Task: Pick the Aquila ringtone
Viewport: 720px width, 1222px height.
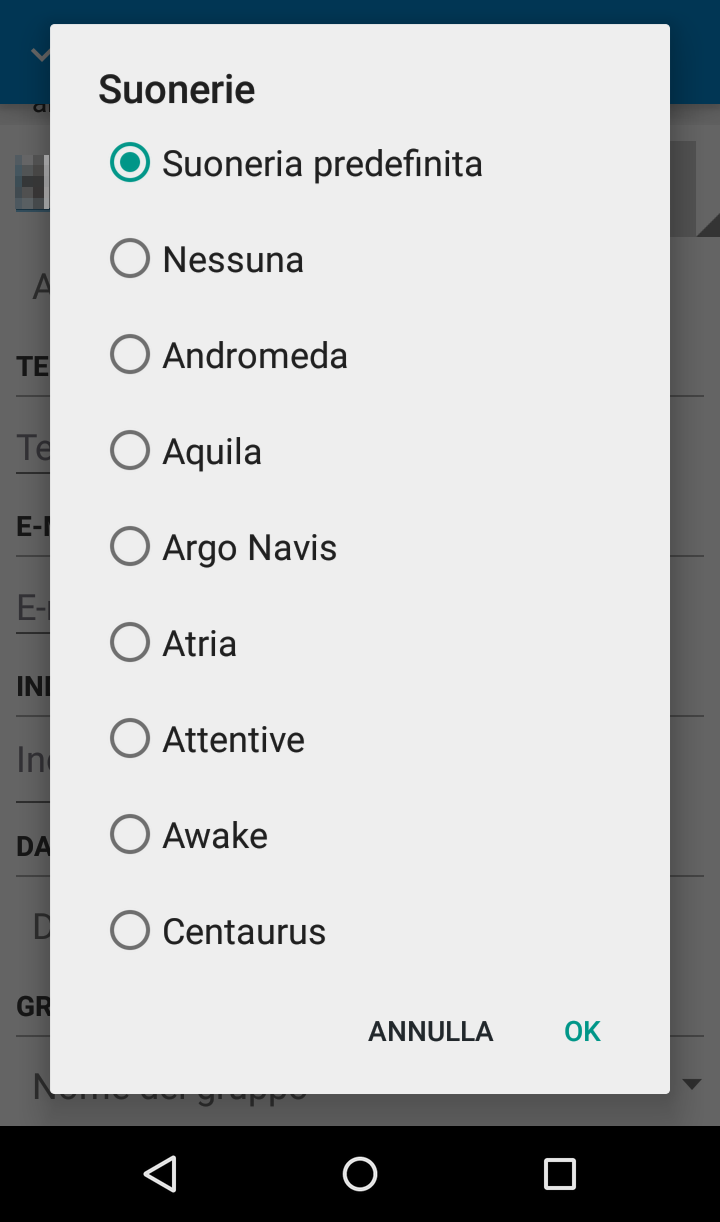Action: pyautogui.click(x=360, y=451)
